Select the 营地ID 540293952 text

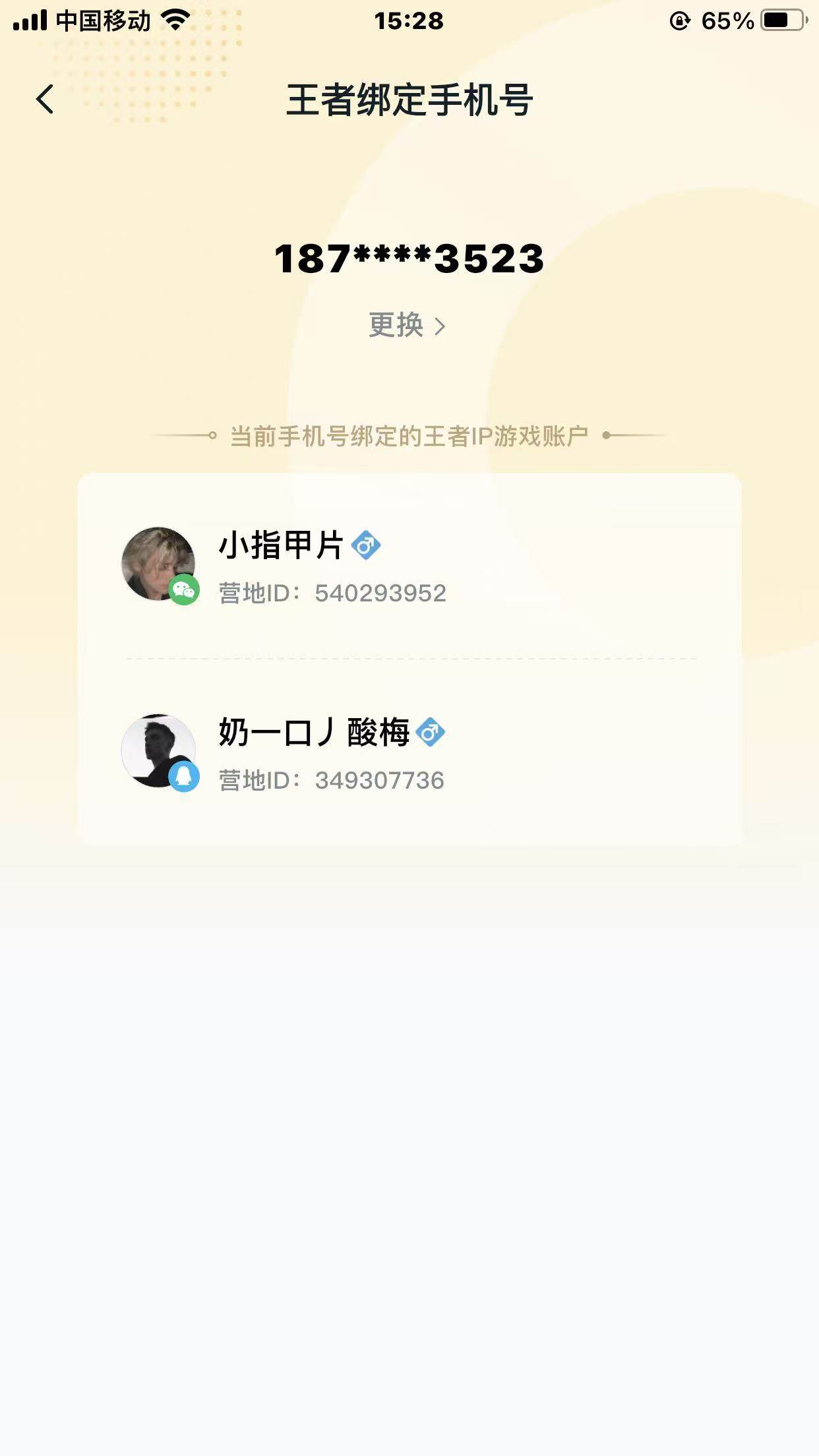coord(332,593)
